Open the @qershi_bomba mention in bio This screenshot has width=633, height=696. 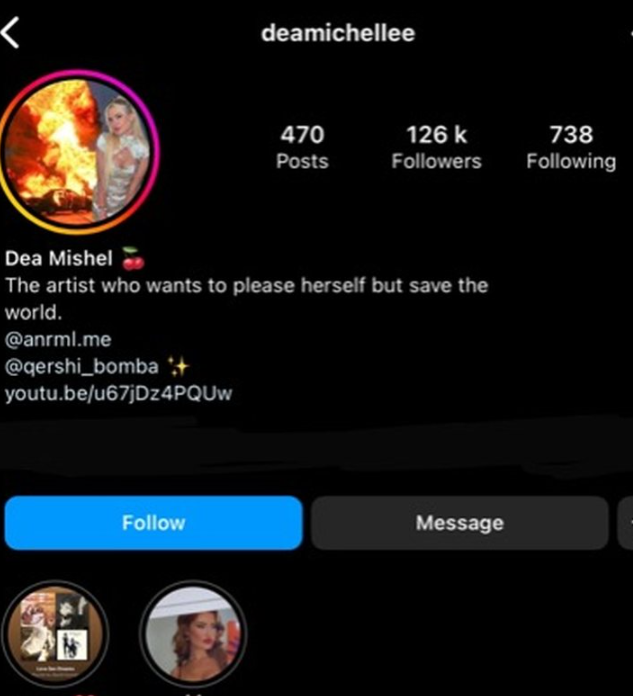82,366
